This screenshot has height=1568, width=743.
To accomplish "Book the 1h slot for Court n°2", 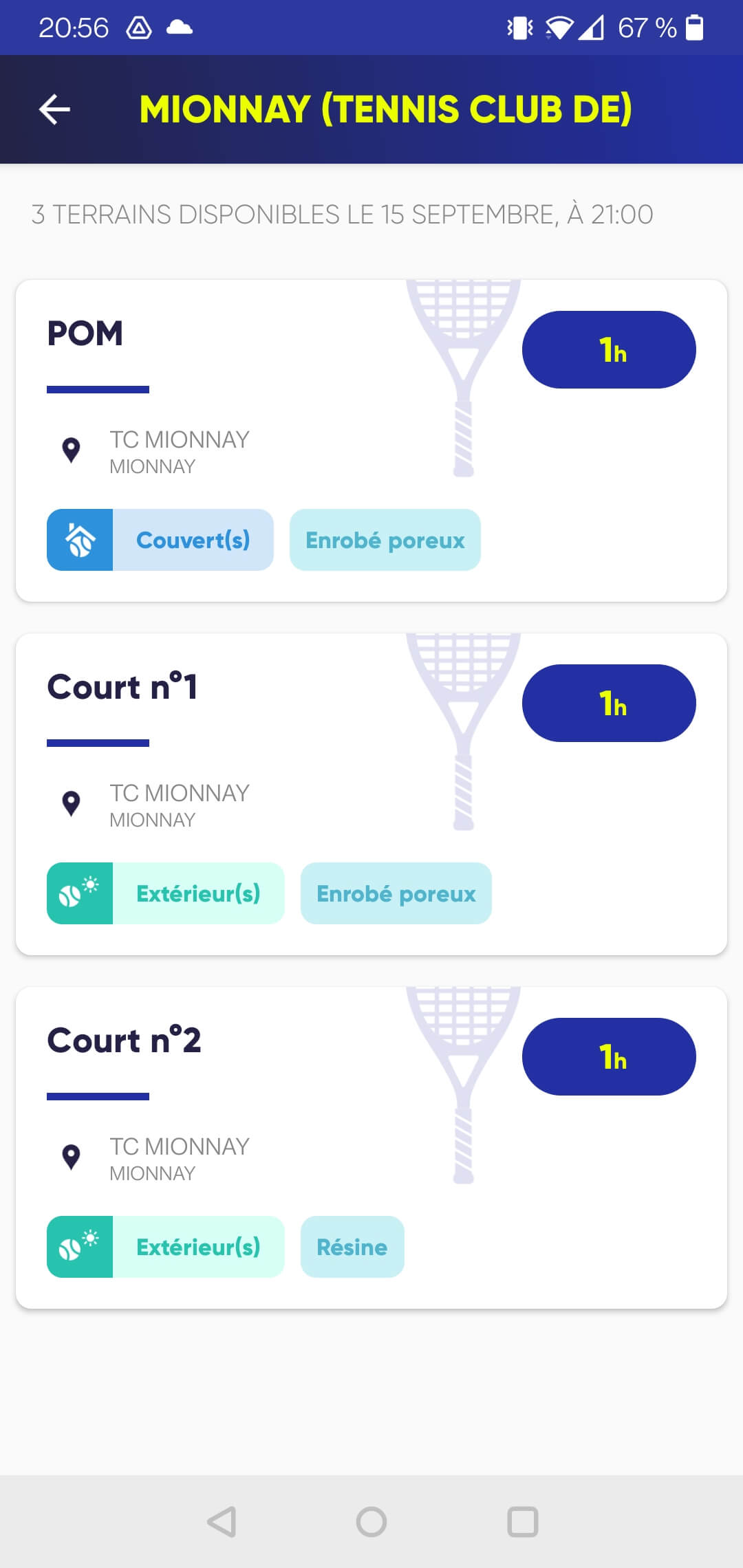I will tap(609, 1056).
